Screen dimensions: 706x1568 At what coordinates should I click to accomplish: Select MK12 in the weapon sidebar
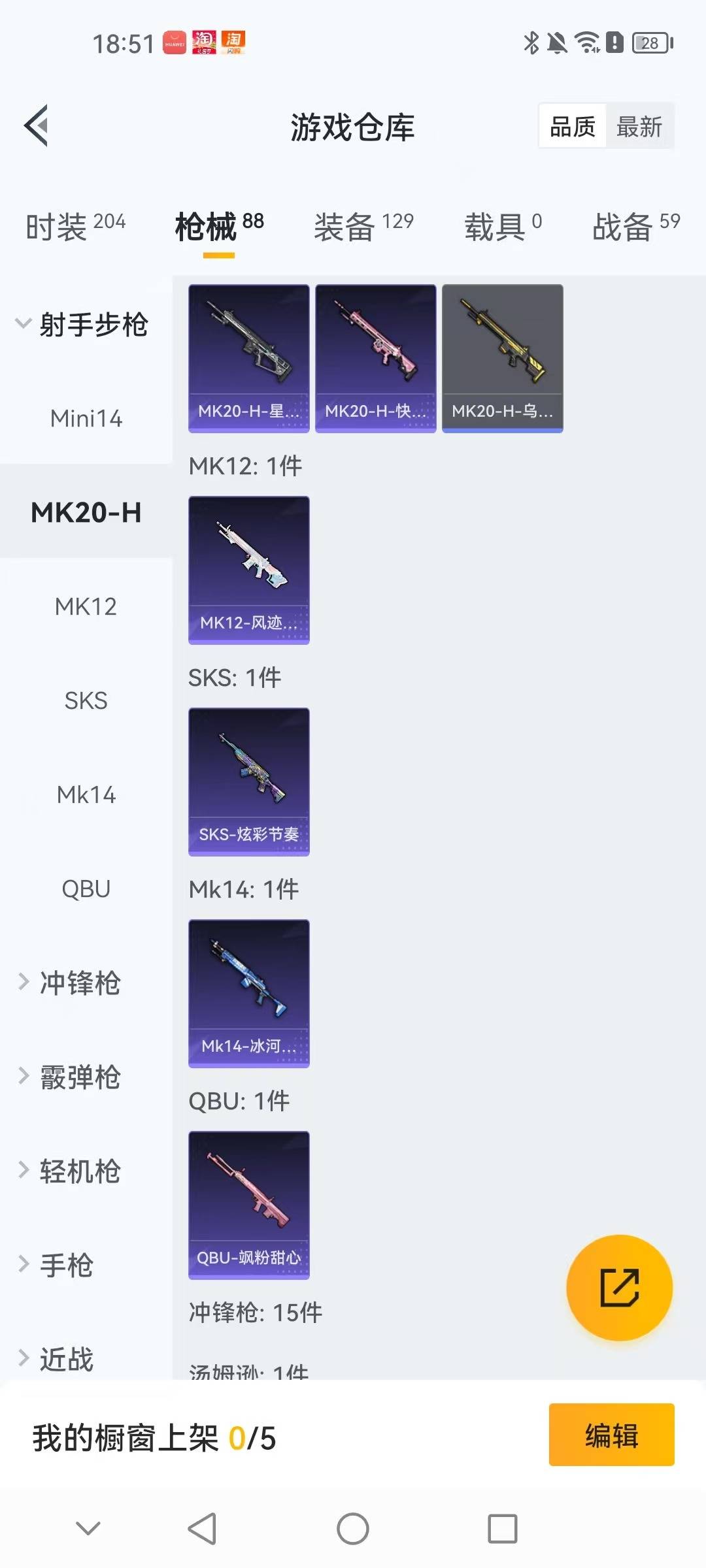pos(86,607)
